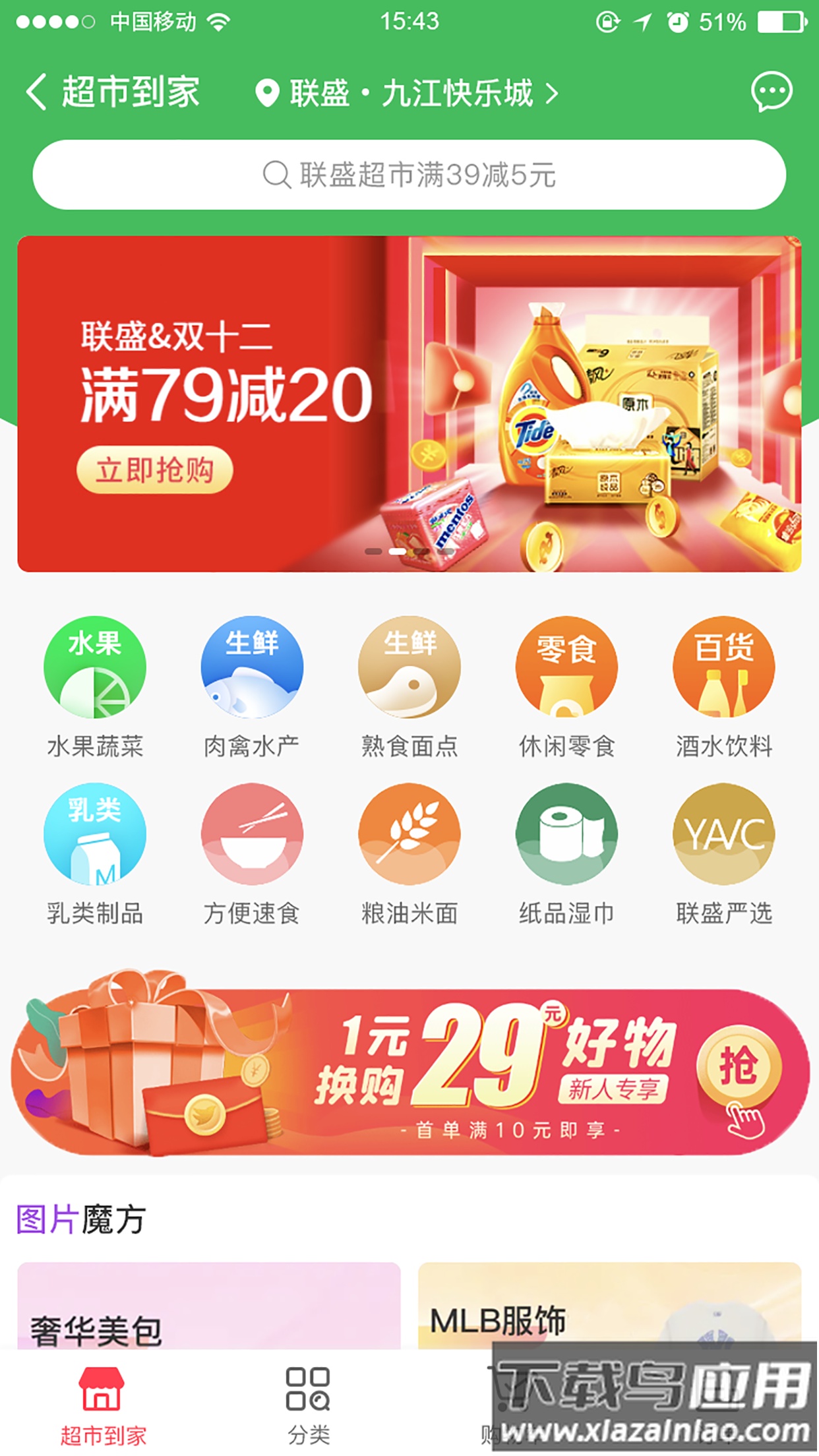Open 粮油米面 category
Screen dimensions: 819x1456
409,854
